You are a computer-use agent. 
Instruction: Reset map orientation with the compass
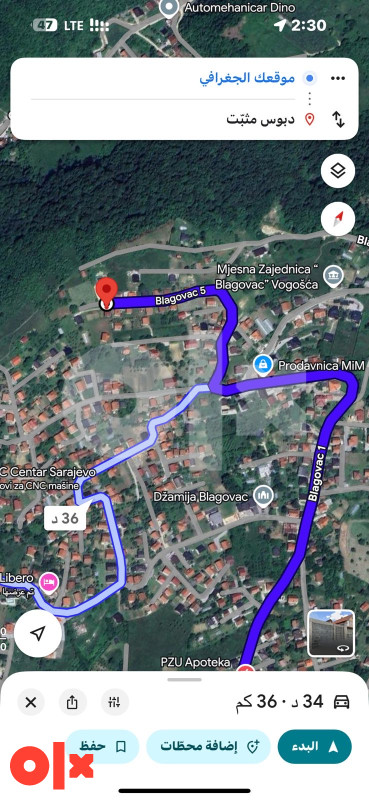coord(338,219)
